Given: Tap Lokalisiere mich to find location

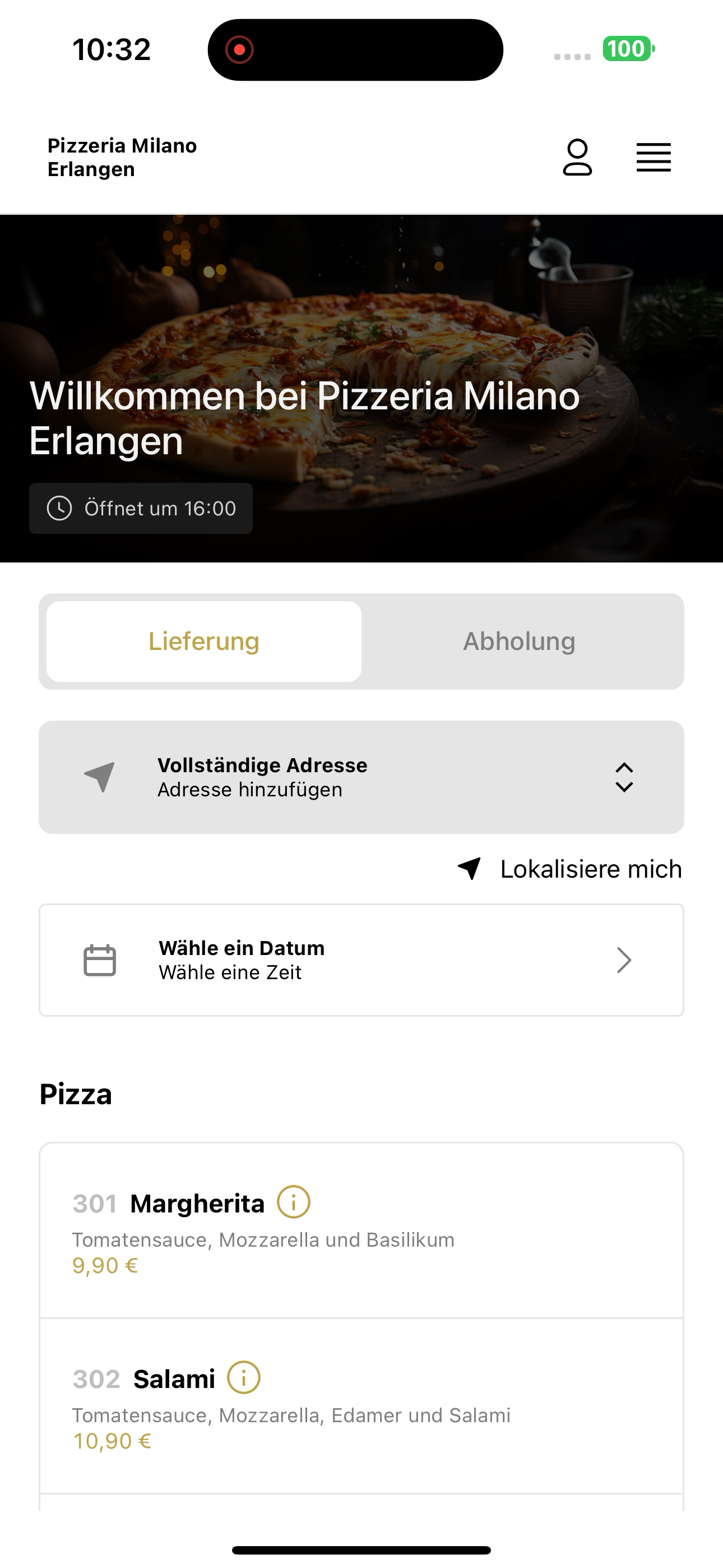Looking at the screenshot, I should (569, 869).
